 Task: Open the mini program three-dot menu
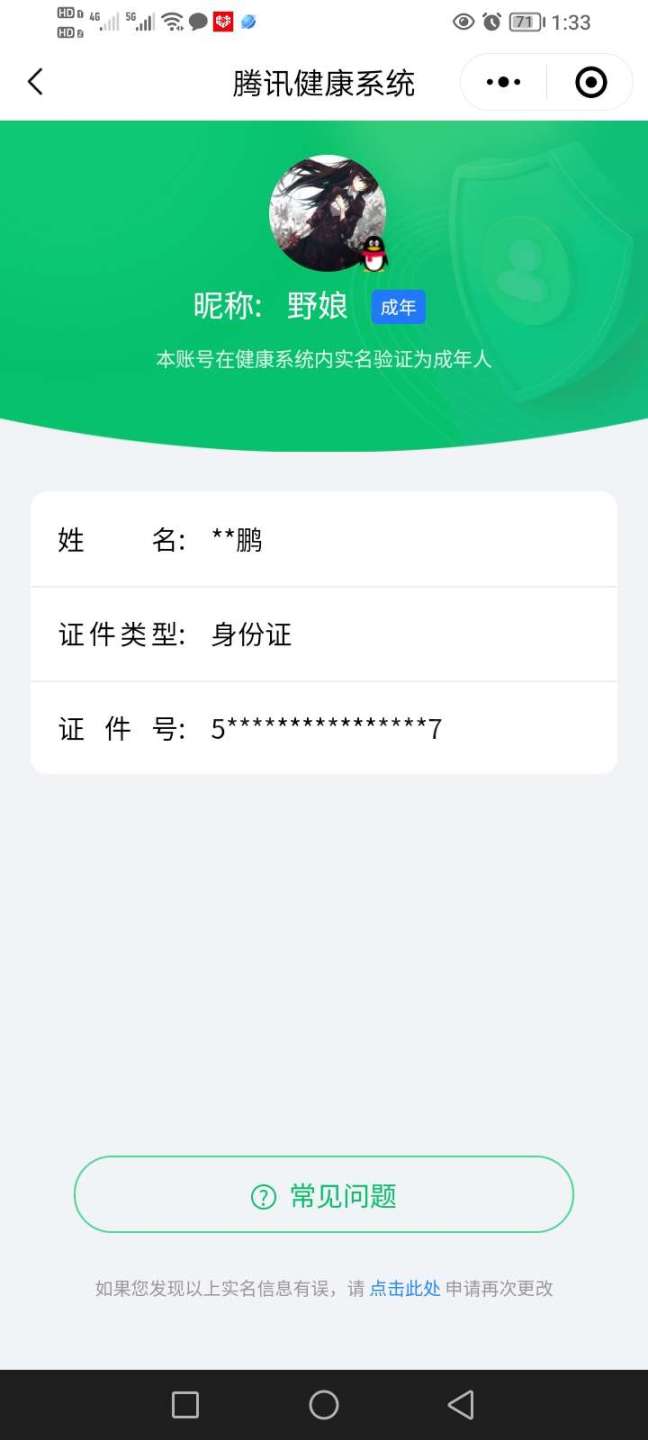coord(504,82)
